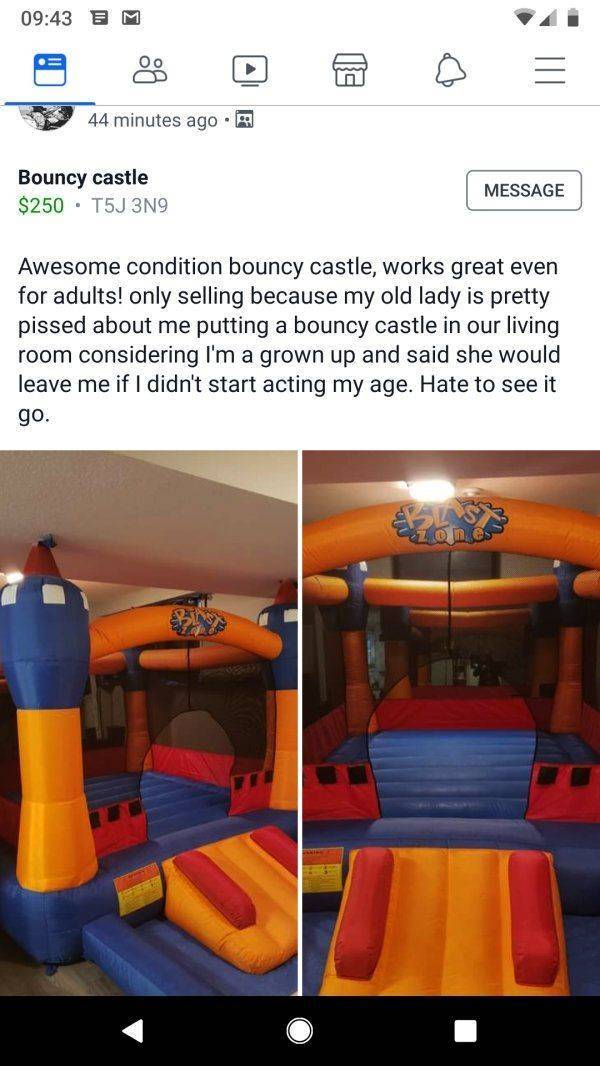
Task: Open the Friends tab
Action: click(149, 69)
